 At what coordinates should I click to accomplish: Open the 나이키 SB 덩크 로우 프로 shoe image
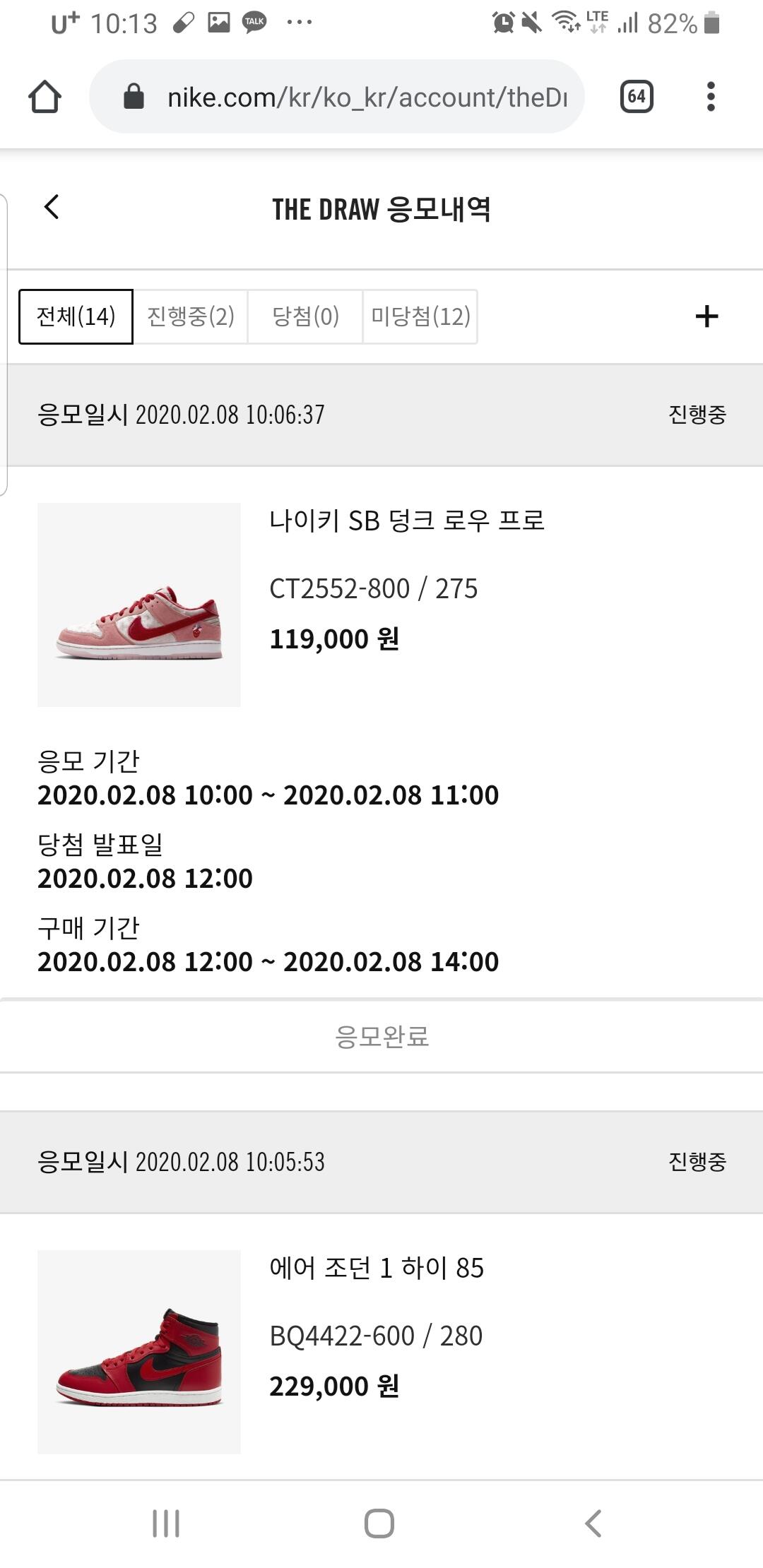(x=139, y=605)
